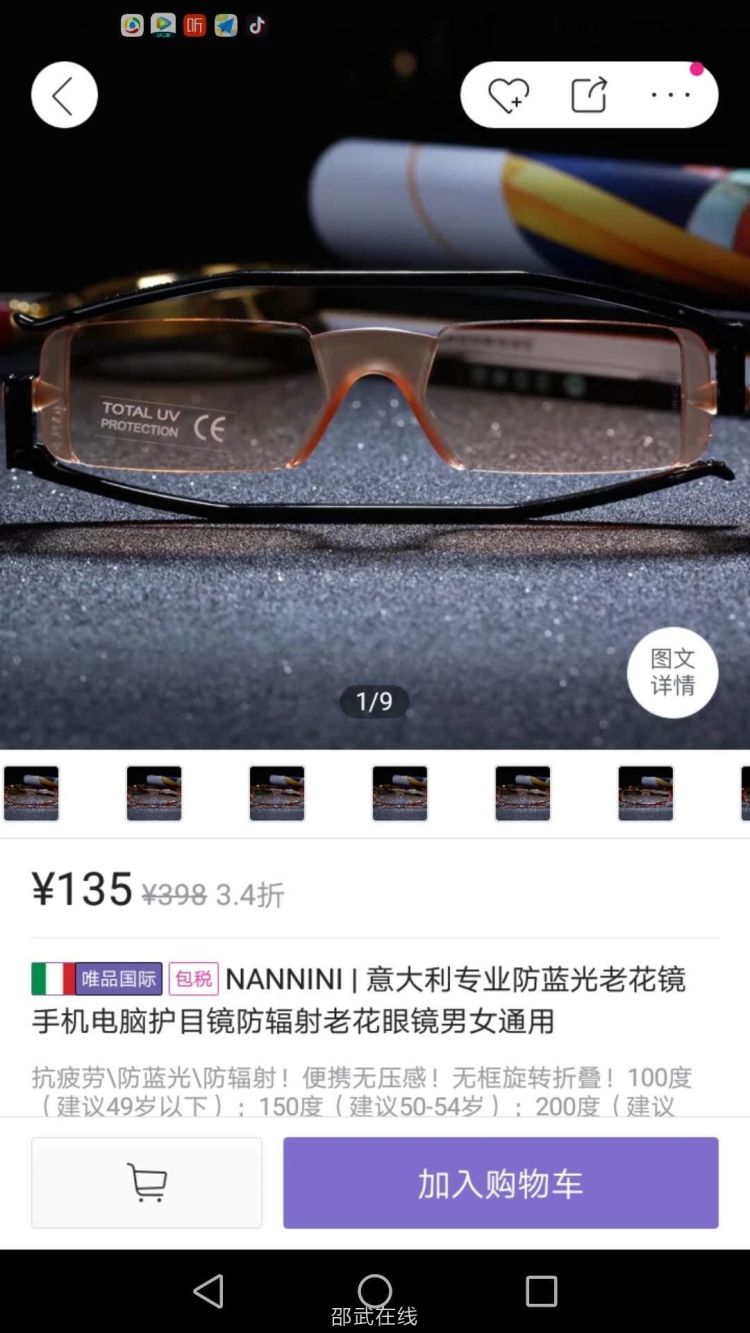Add this product to favorites
Viewport: 750px width, 1333px height.
point(508,95)
